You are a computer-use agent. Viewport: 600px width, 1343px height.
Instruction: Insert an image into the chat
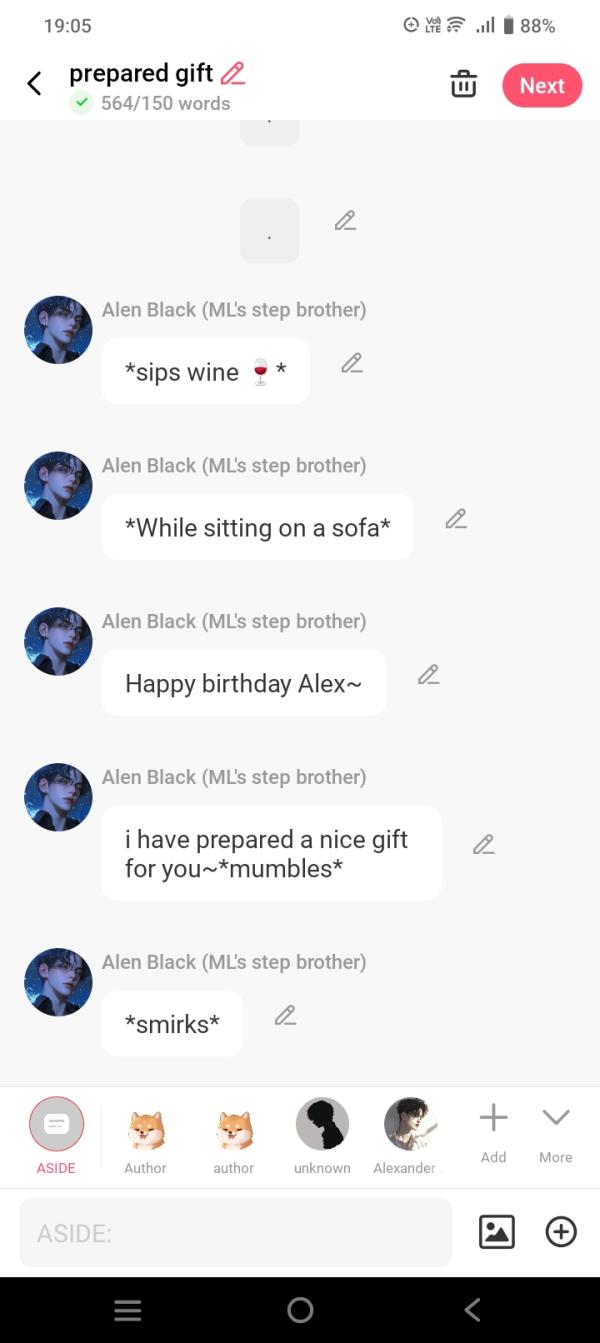497,1232
